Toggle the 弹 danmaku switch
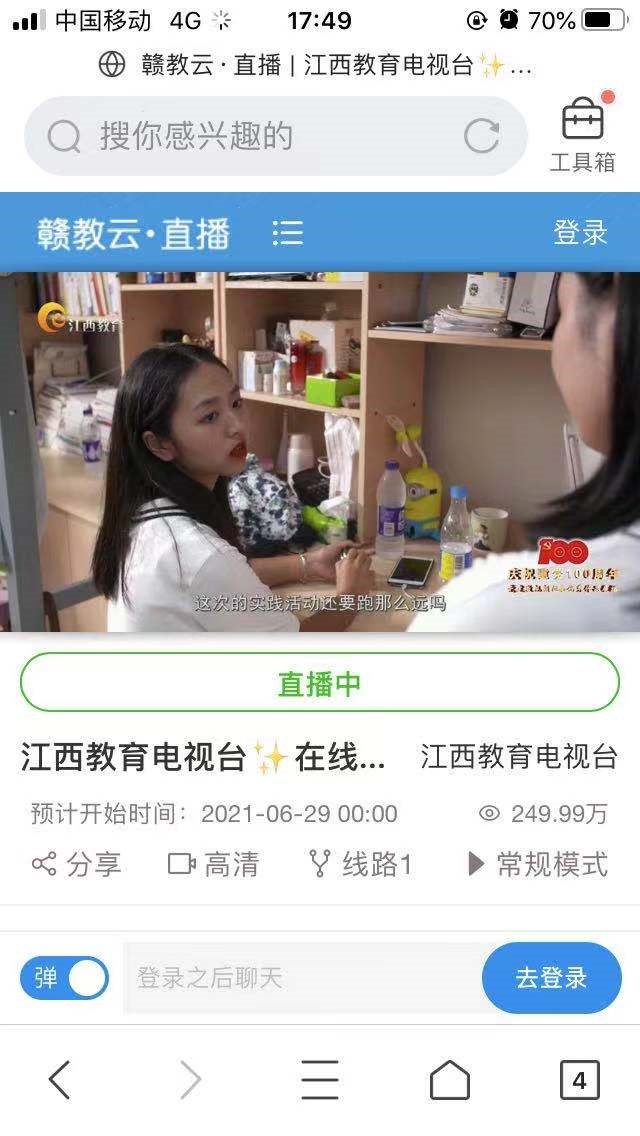Viewport: 640px width, 1136px height. click(64, 978)
